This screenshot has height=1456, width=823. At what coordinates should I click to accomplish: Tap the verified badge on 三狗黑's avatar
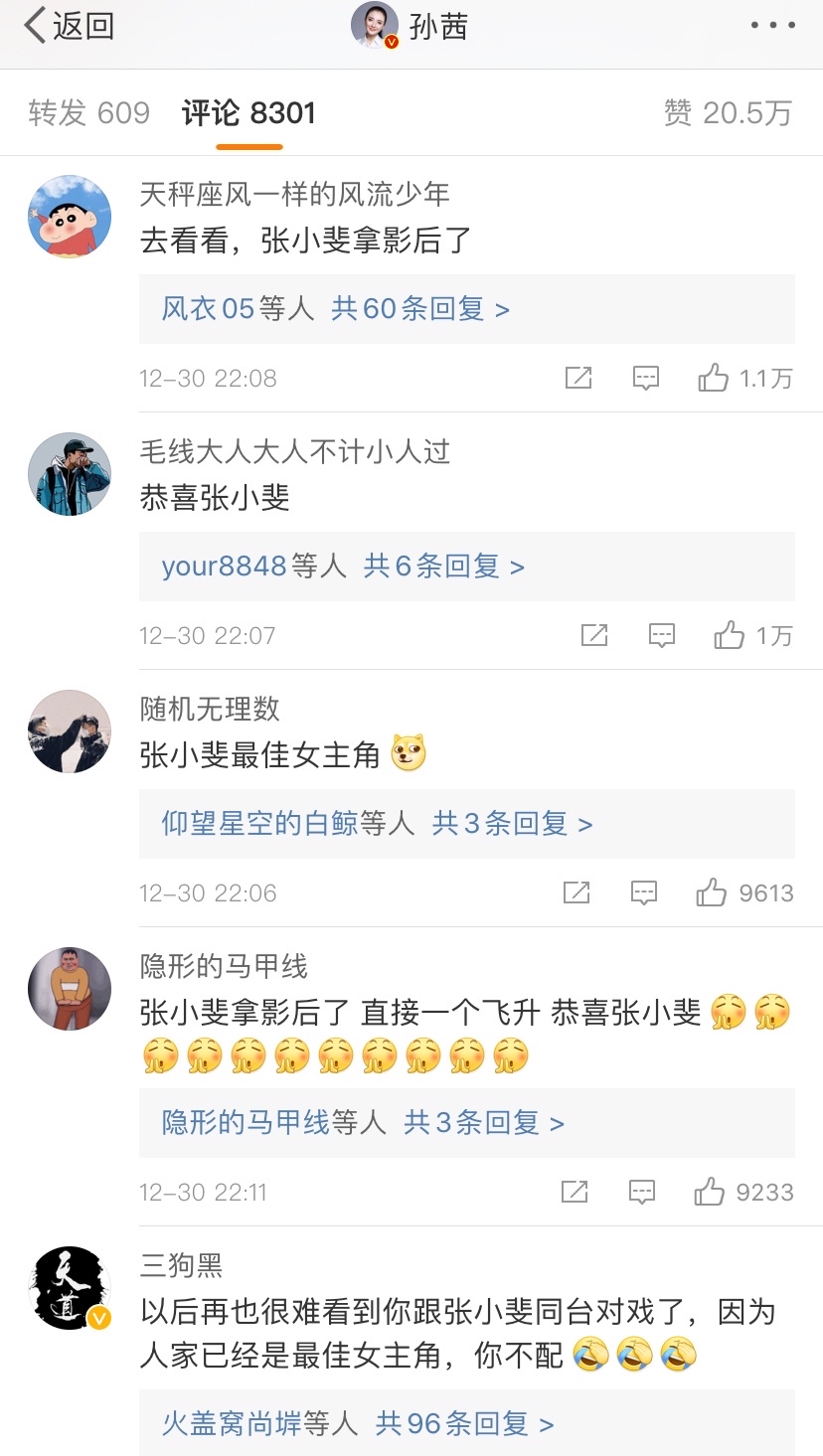click(96, 1317)
